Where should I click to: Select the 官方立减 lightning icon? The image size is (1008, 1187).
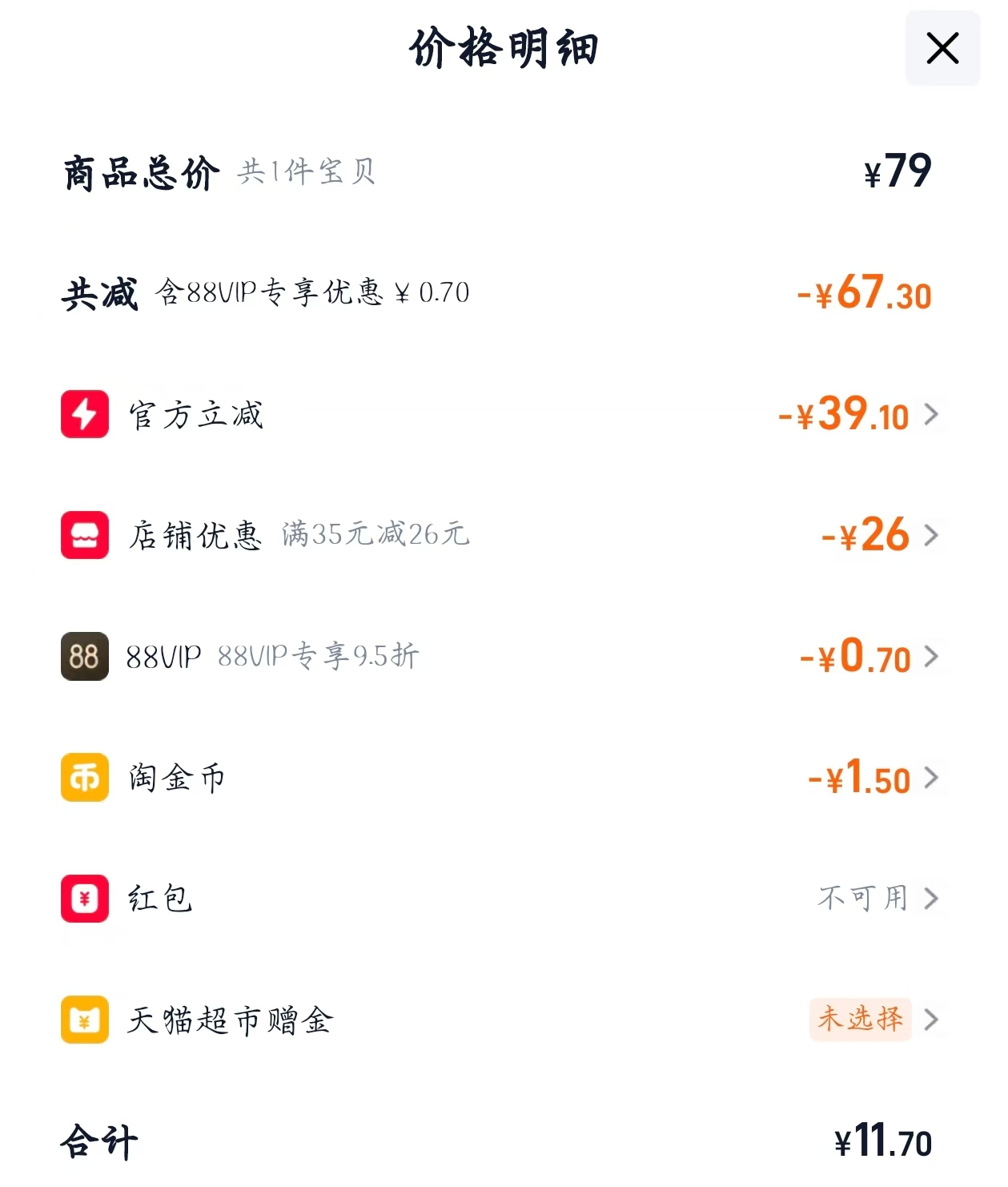(x=84, y=414)
